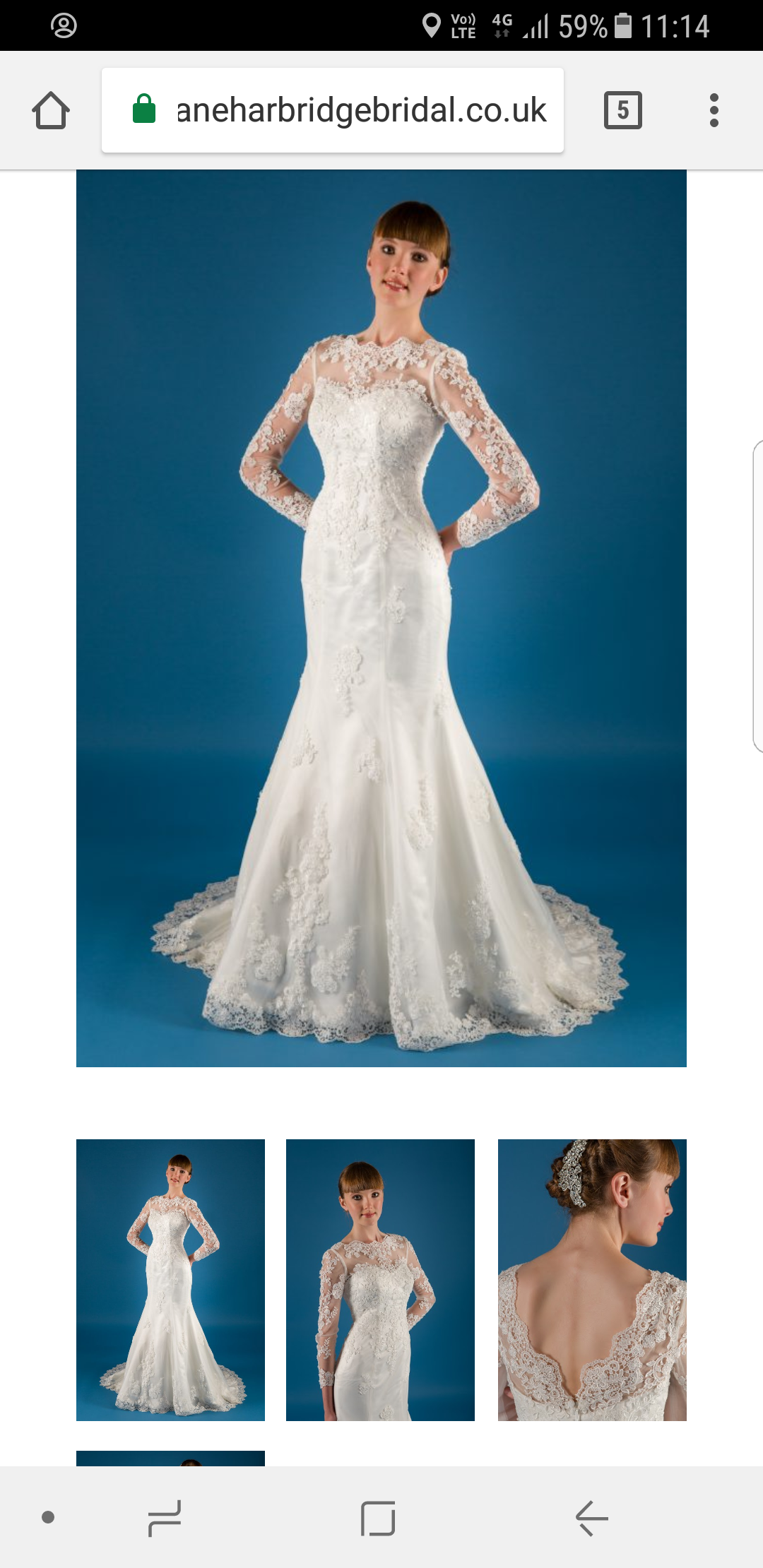The image size is (763, 1568).
Task: Go back using the navigation bar
Action: pyautogui.click(x=591, y=1518)
